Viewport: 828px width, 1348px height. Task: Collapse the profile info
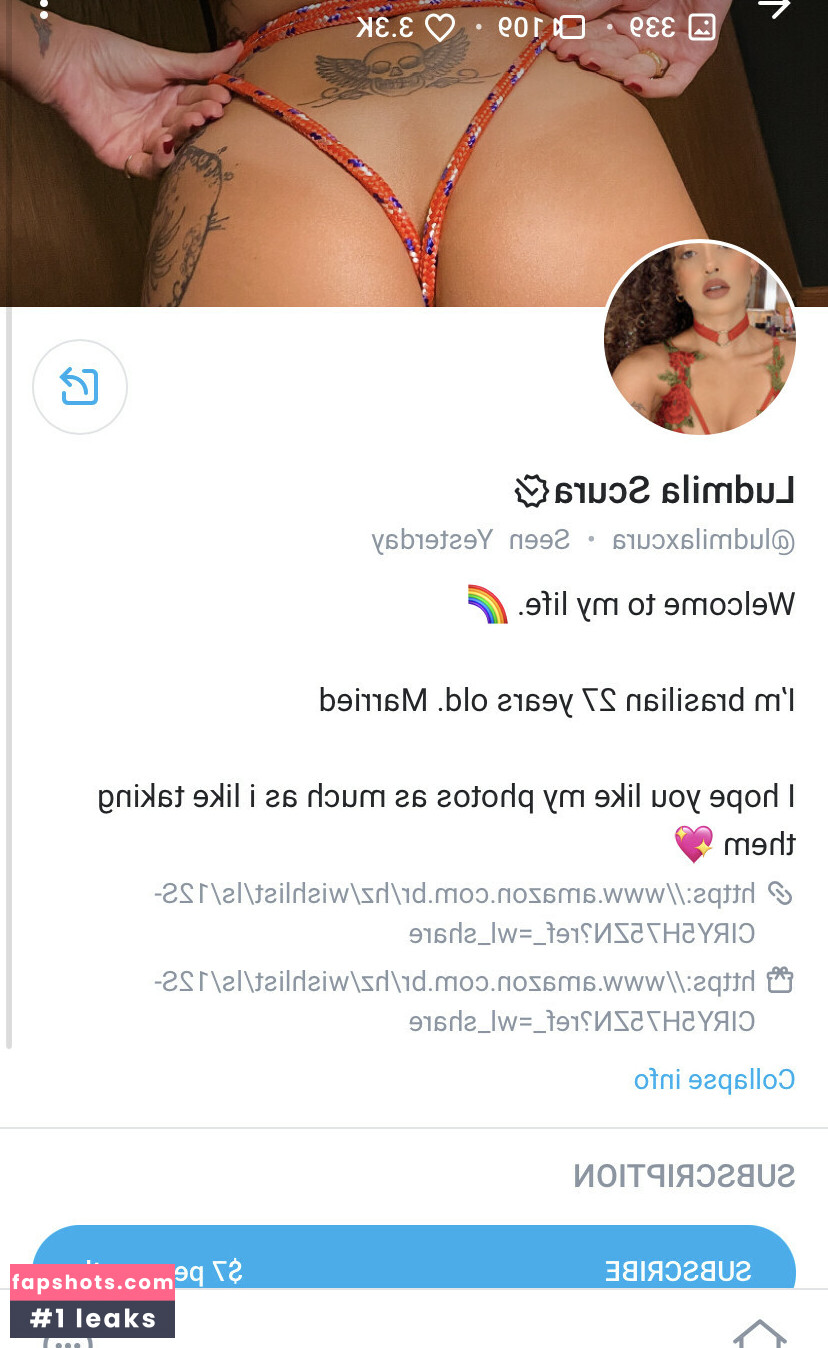pyautogui.click(x=714, y=1080)
